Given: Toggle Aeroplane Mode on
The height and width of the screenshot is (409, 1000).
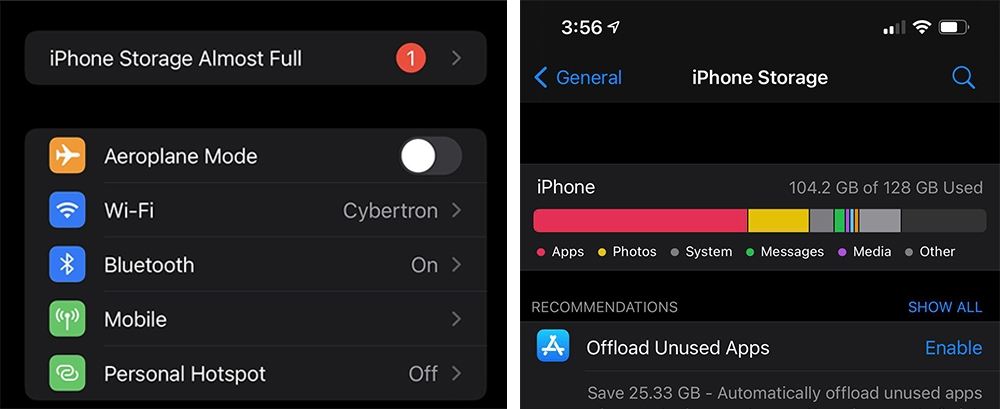Looking at the screenshot, I should (x=431, y=157).
